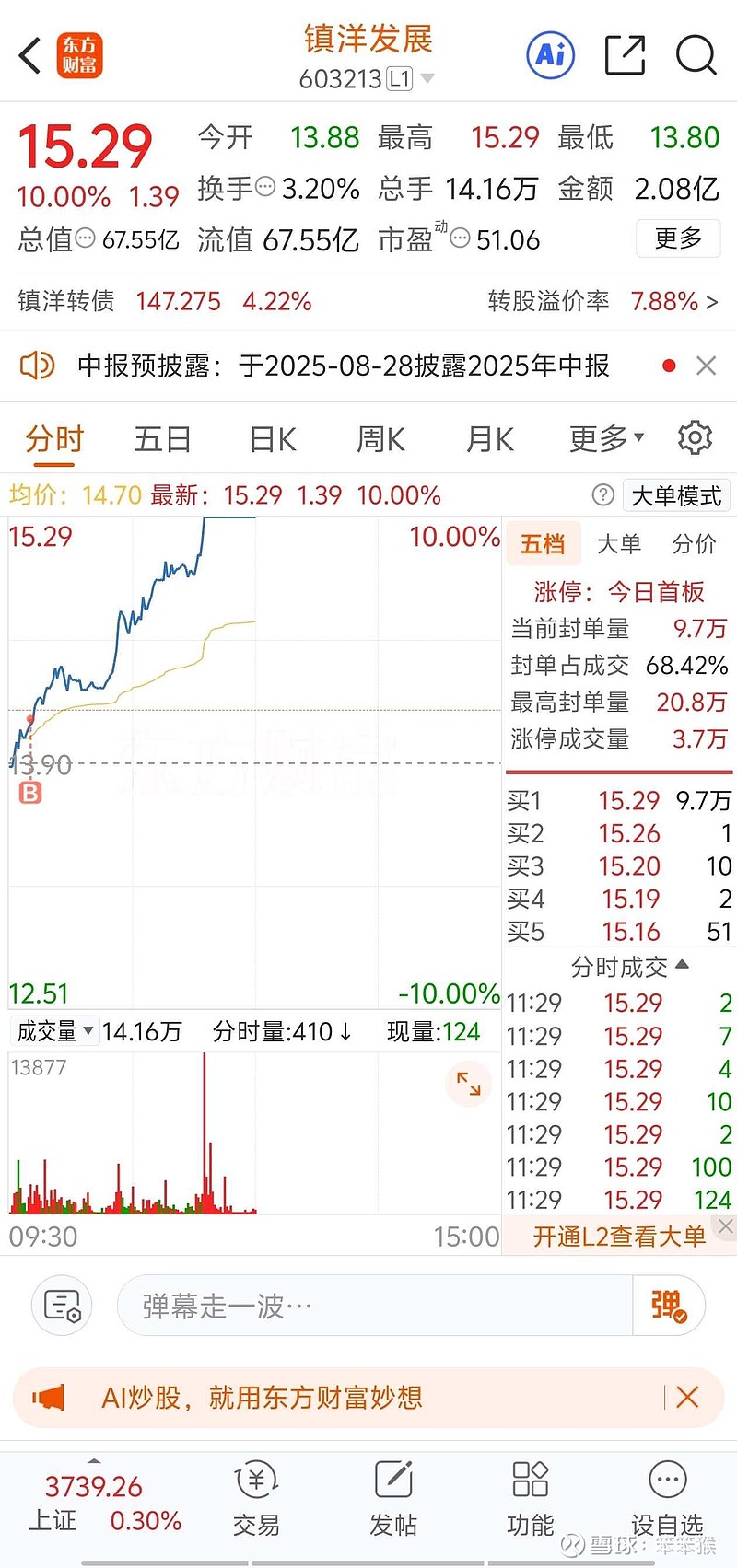The height and width of the screenshot is (1568, 737).
Task: Open 镇洋转债 convertible bond row
Action: click(368, 301)
